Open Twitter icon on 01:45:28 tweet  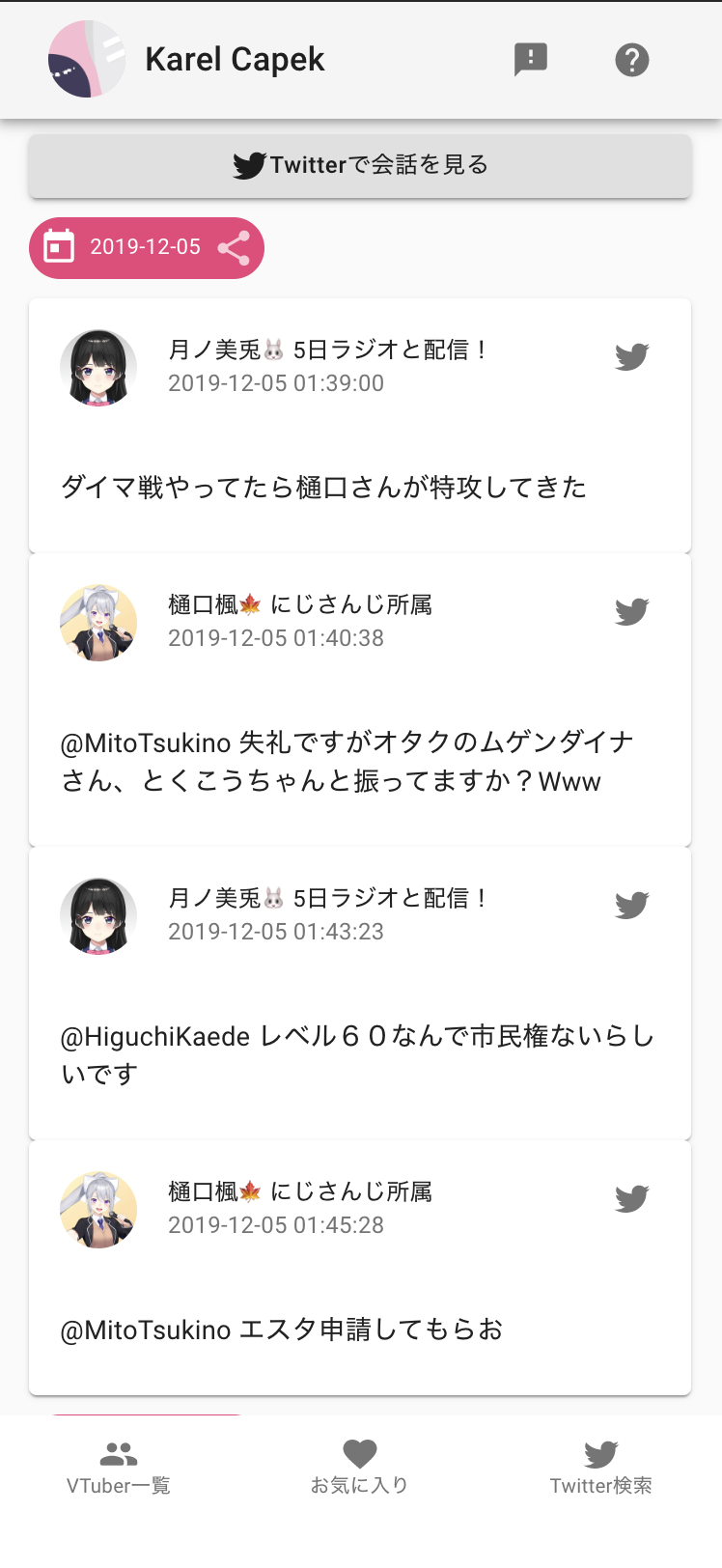[631, 1198]
